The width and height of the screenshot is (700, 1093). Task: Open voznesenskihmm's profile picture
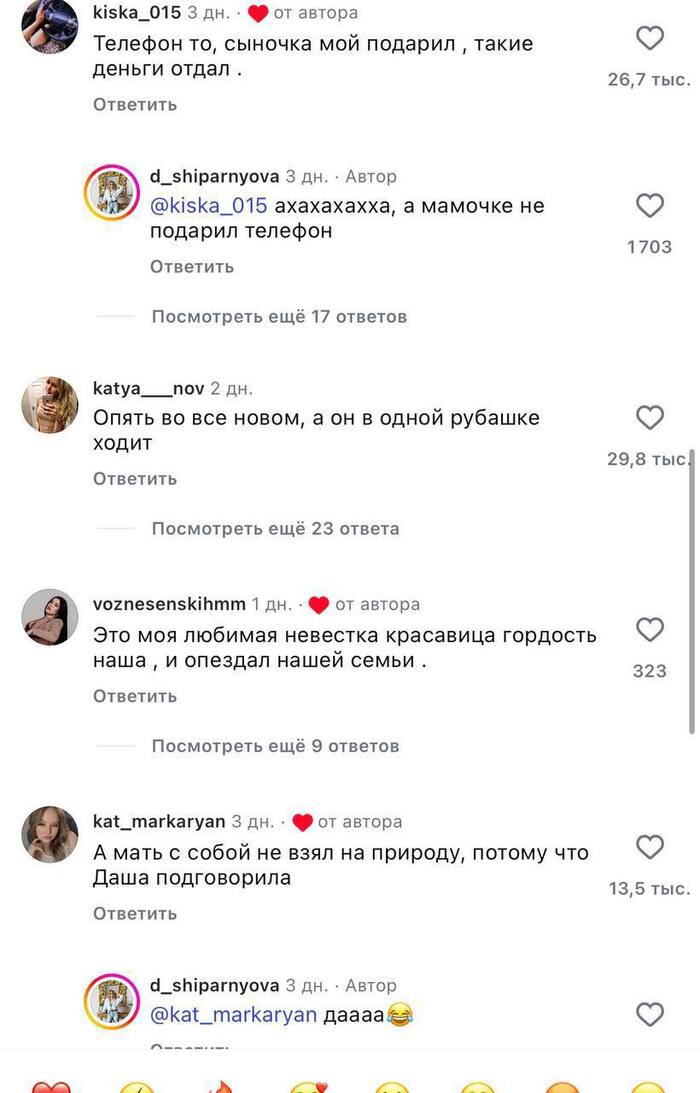tap(50, 617)
